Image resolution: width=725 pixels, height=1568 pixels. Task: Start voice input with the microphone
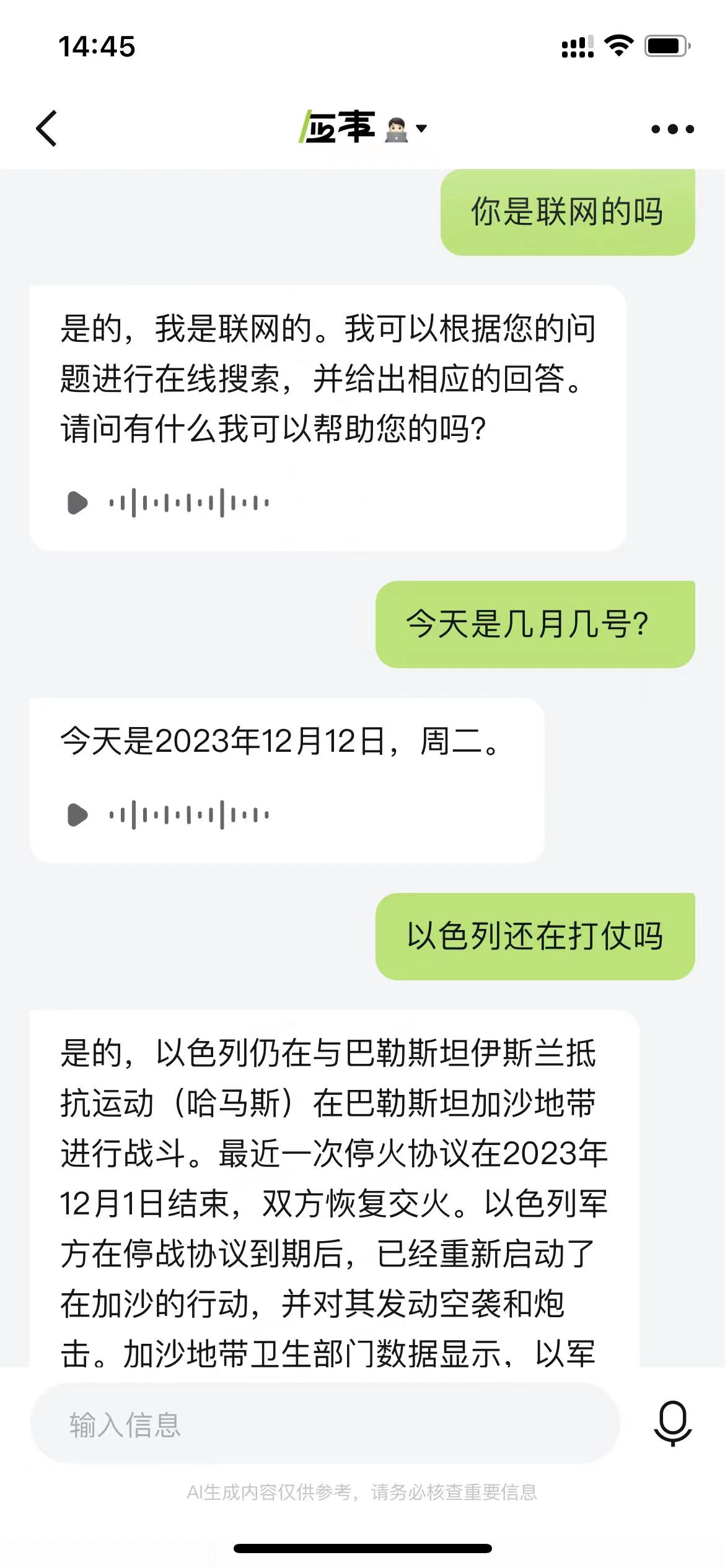pyautogui.click(x=672, y=1423)
